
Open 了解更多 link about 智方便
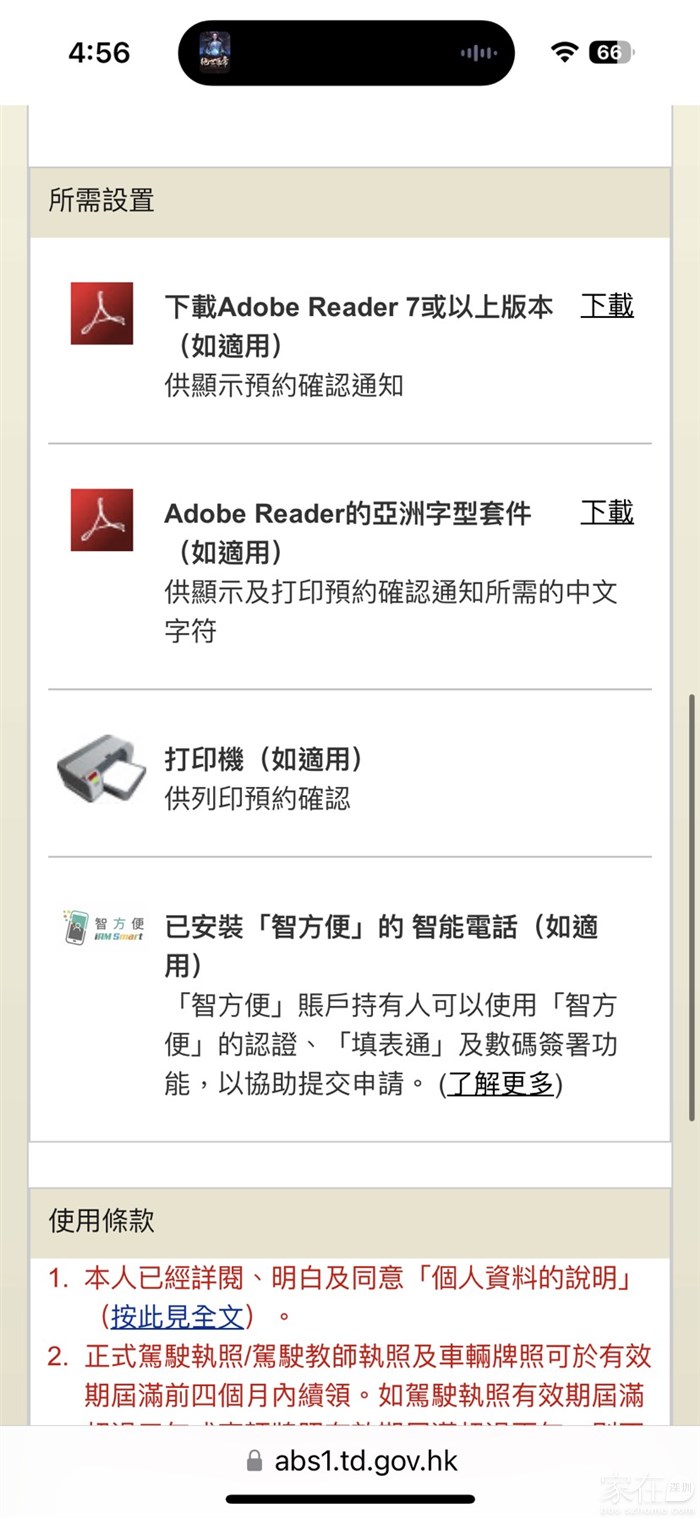(x=500, y=1084)
